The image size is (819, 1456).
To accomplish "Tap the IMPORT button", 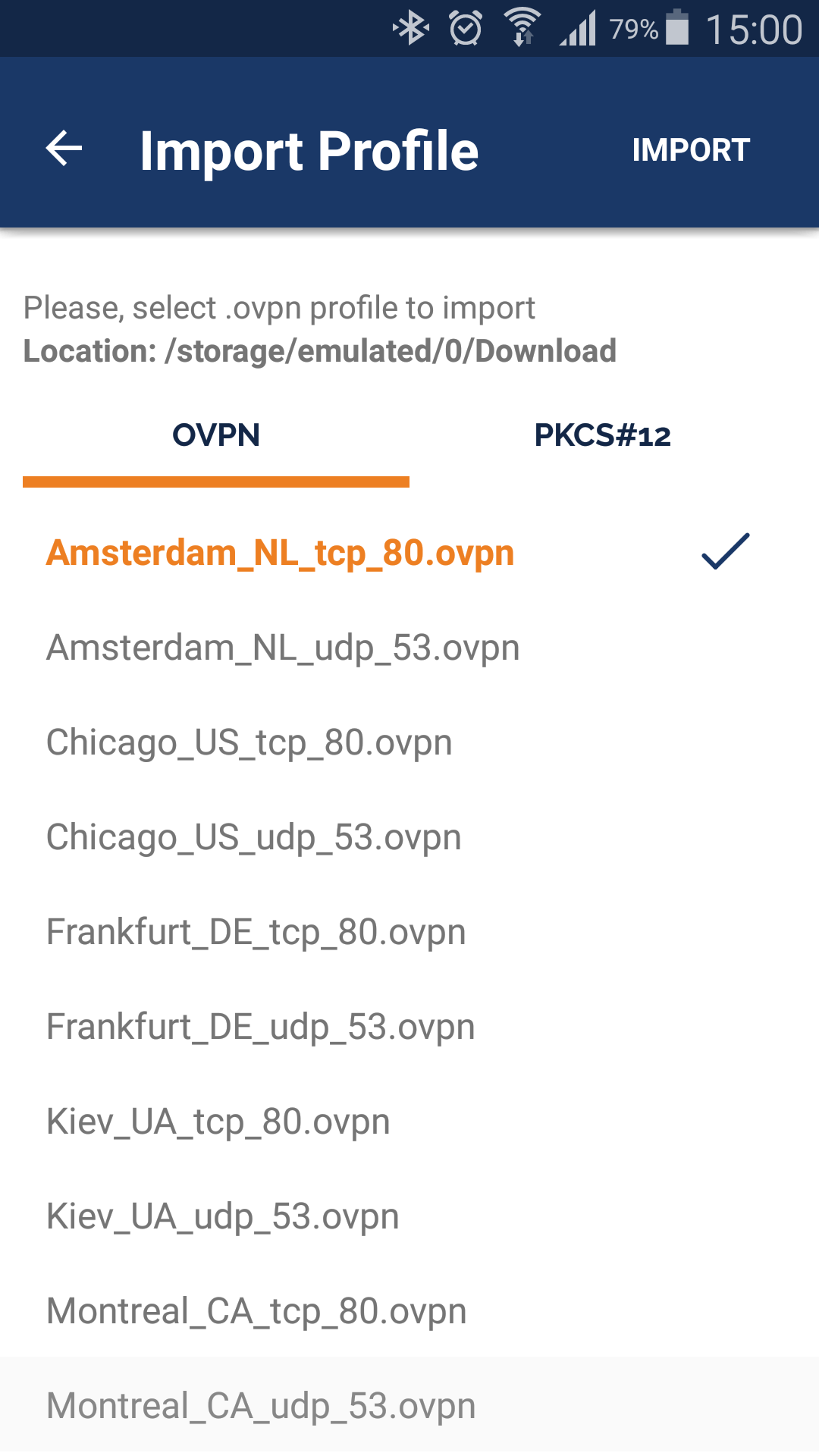I will (x=691, y=150).
